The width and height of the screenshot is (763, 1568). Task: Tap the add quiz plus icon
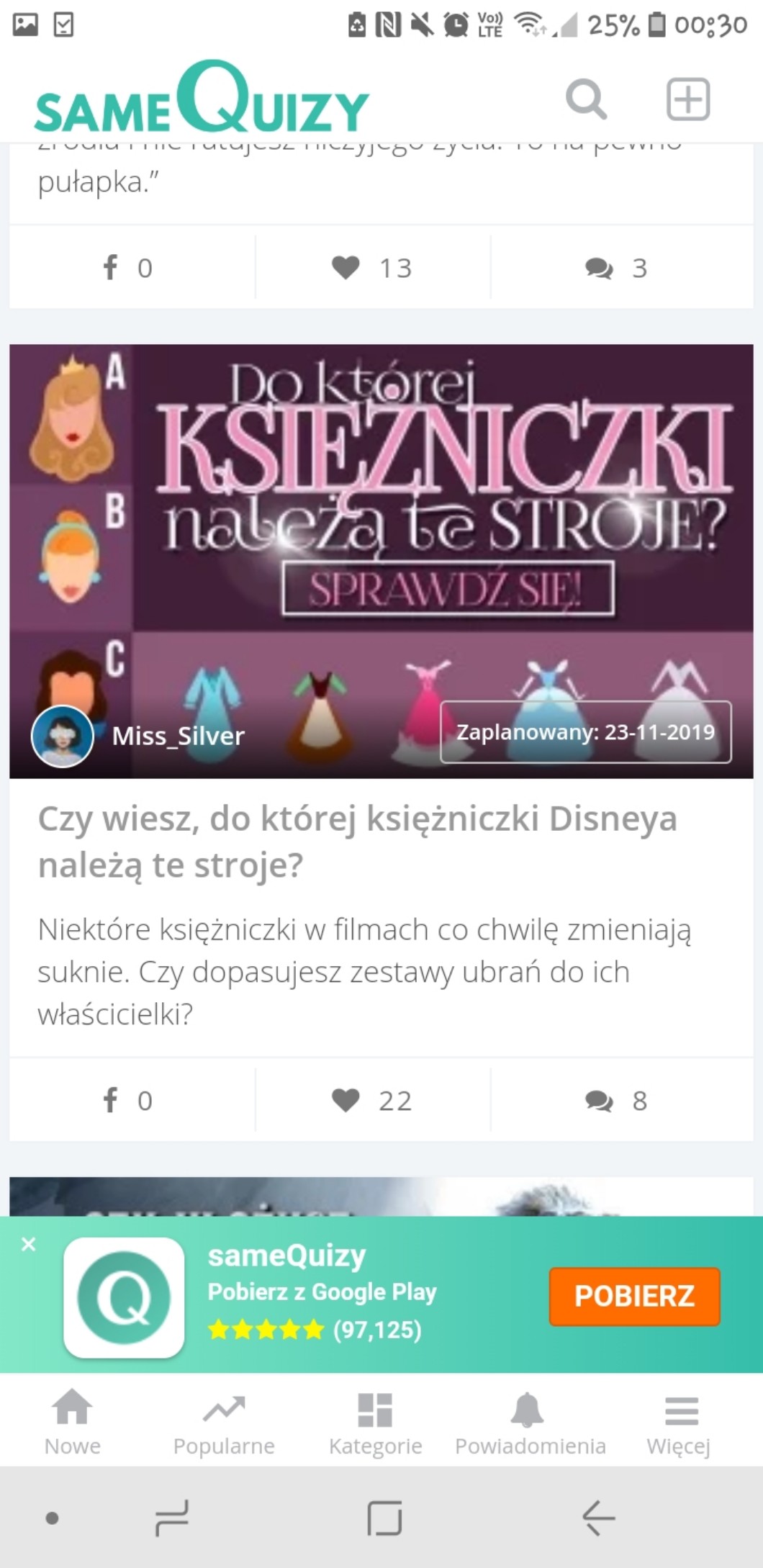click(688, 99)
